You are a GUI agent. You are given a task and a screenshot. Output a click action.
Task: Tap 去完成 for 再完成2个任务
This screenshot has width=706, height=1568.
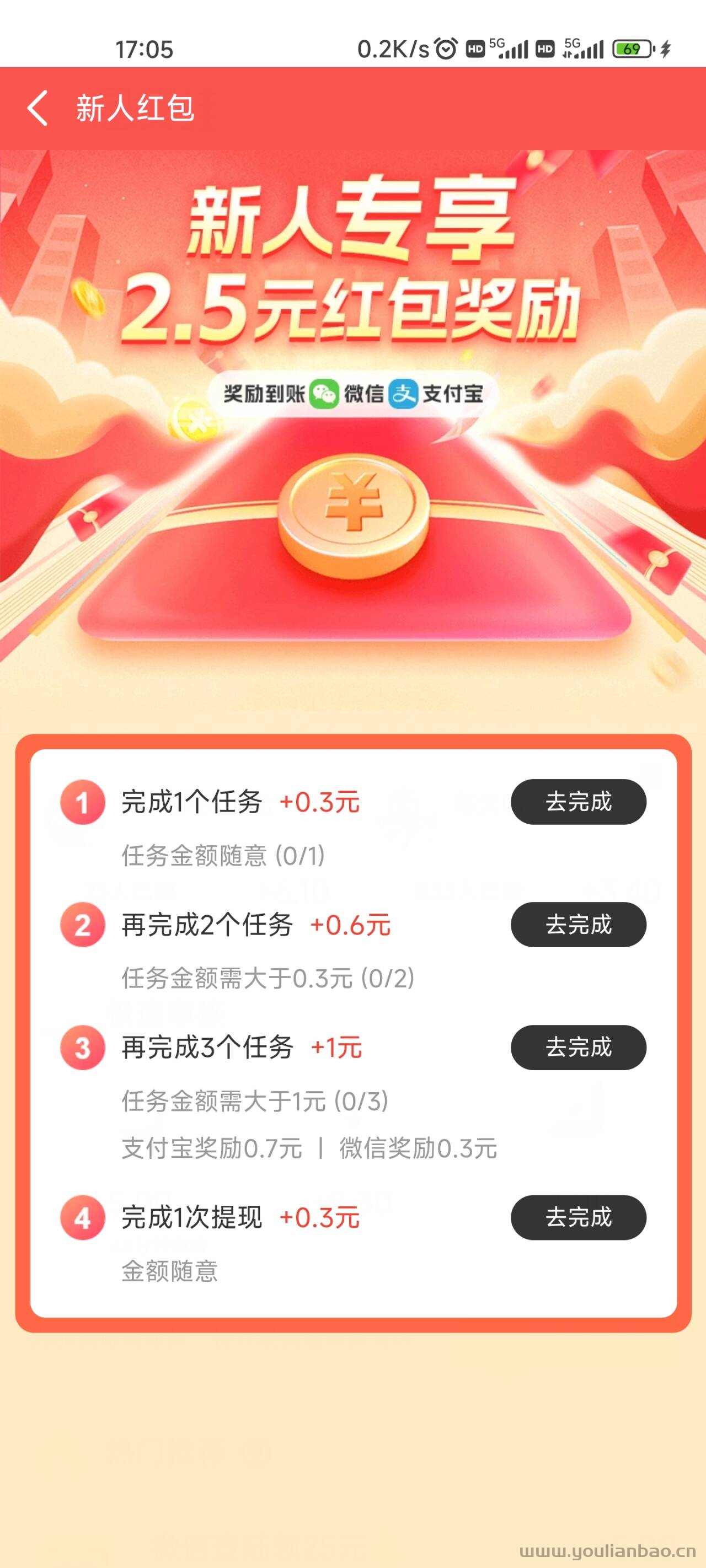[x=578, y=925]
